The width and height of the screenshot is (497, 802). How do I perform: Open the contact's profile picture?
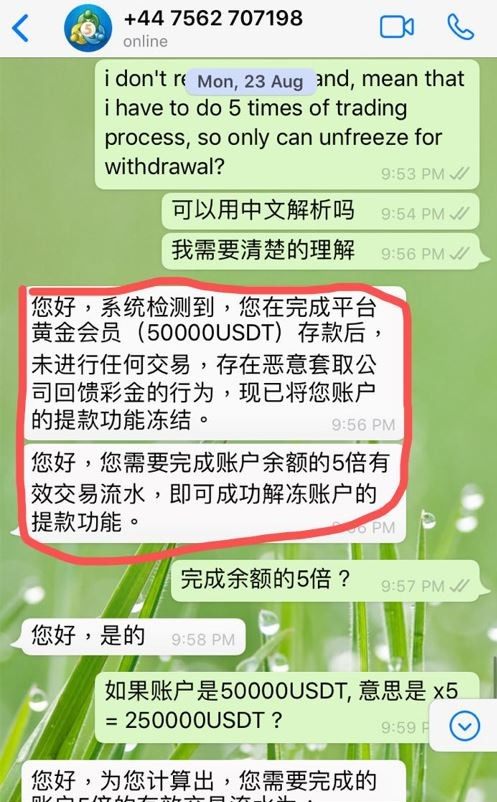[x=88, y=29]
